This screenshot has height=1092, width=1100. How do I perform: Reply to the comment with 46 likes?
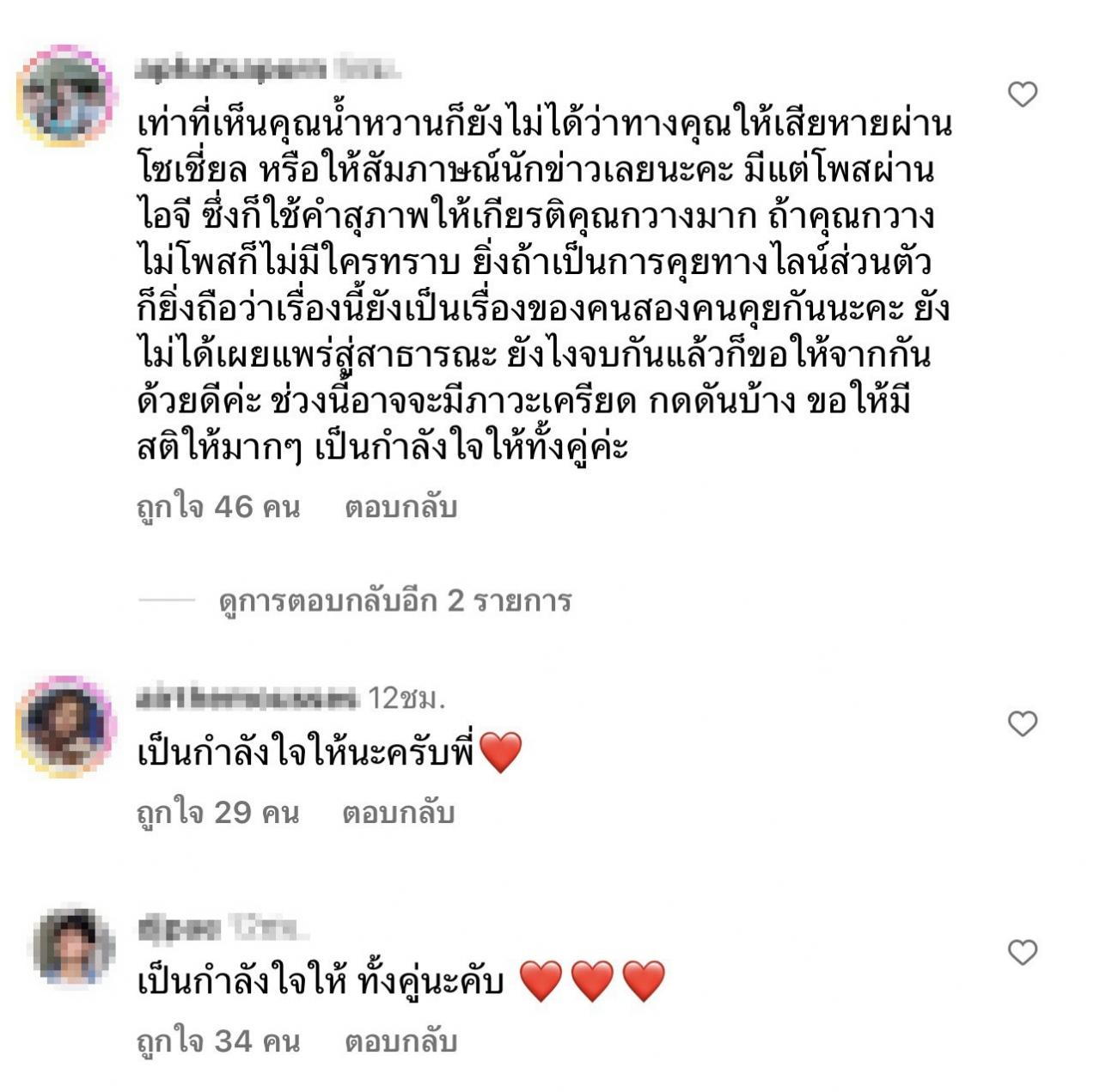tap(400, 508)
